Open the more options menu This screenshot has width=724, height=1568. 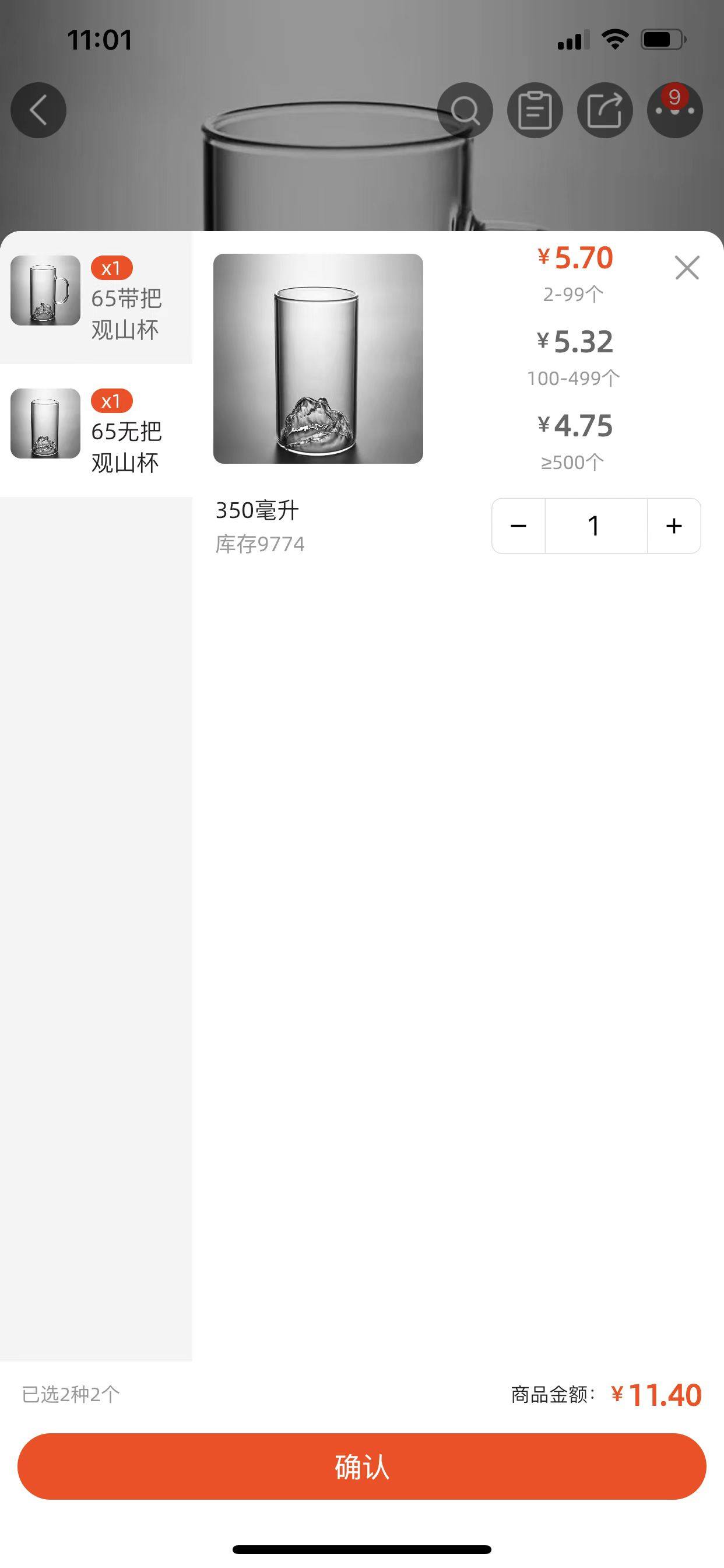pyautogui.click(x=674, y=110)
